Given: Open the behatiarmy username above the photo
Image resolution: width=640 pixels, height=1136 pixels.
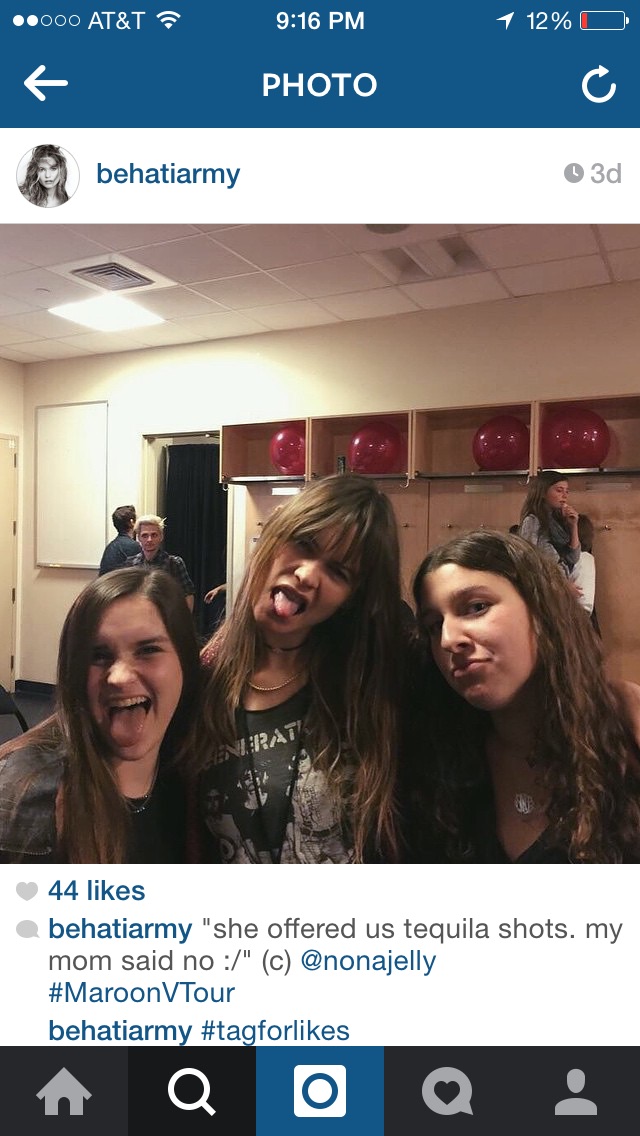Looking at the screenshot, I should (x=167, y=175).
